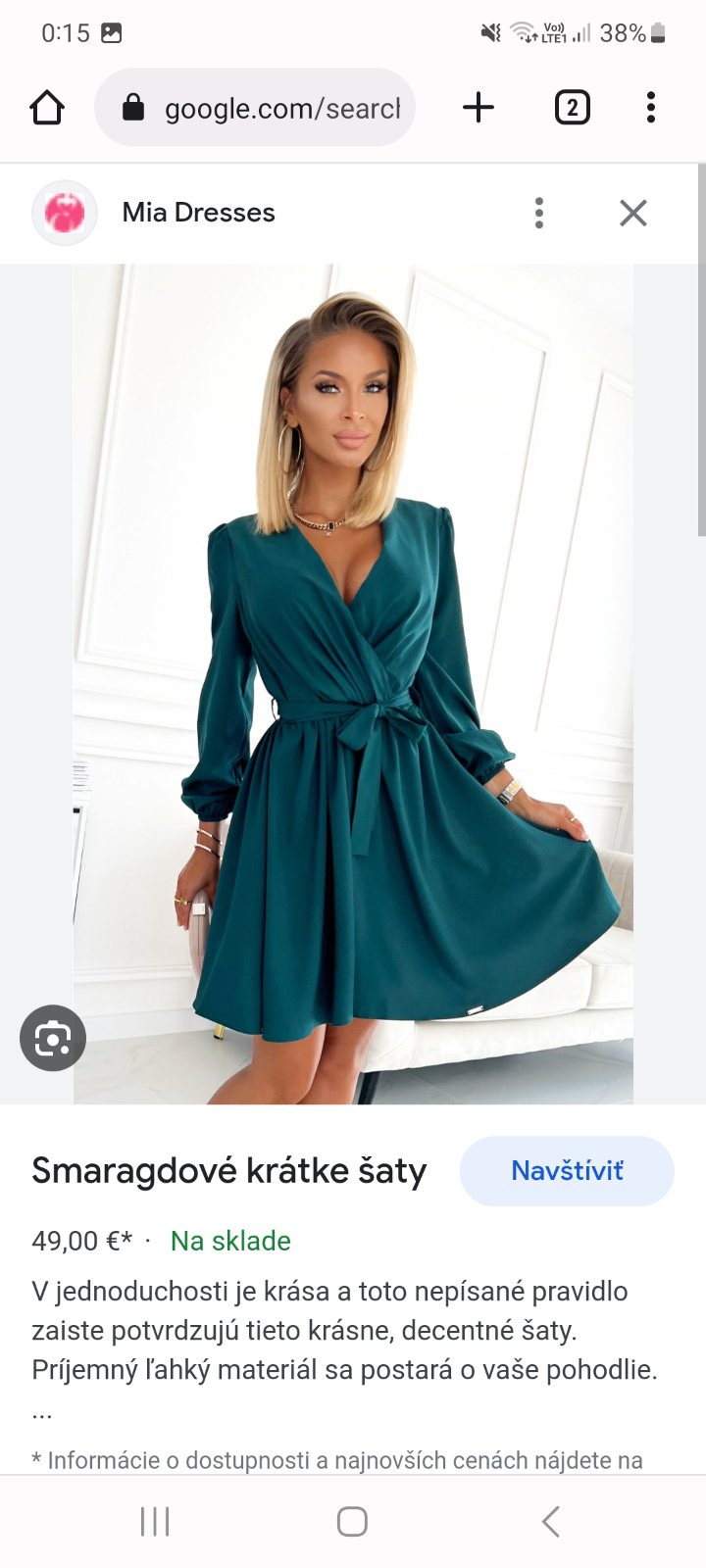Open a new browser tab
Viewport: 706px width, 1568px height.
point(479,108)
